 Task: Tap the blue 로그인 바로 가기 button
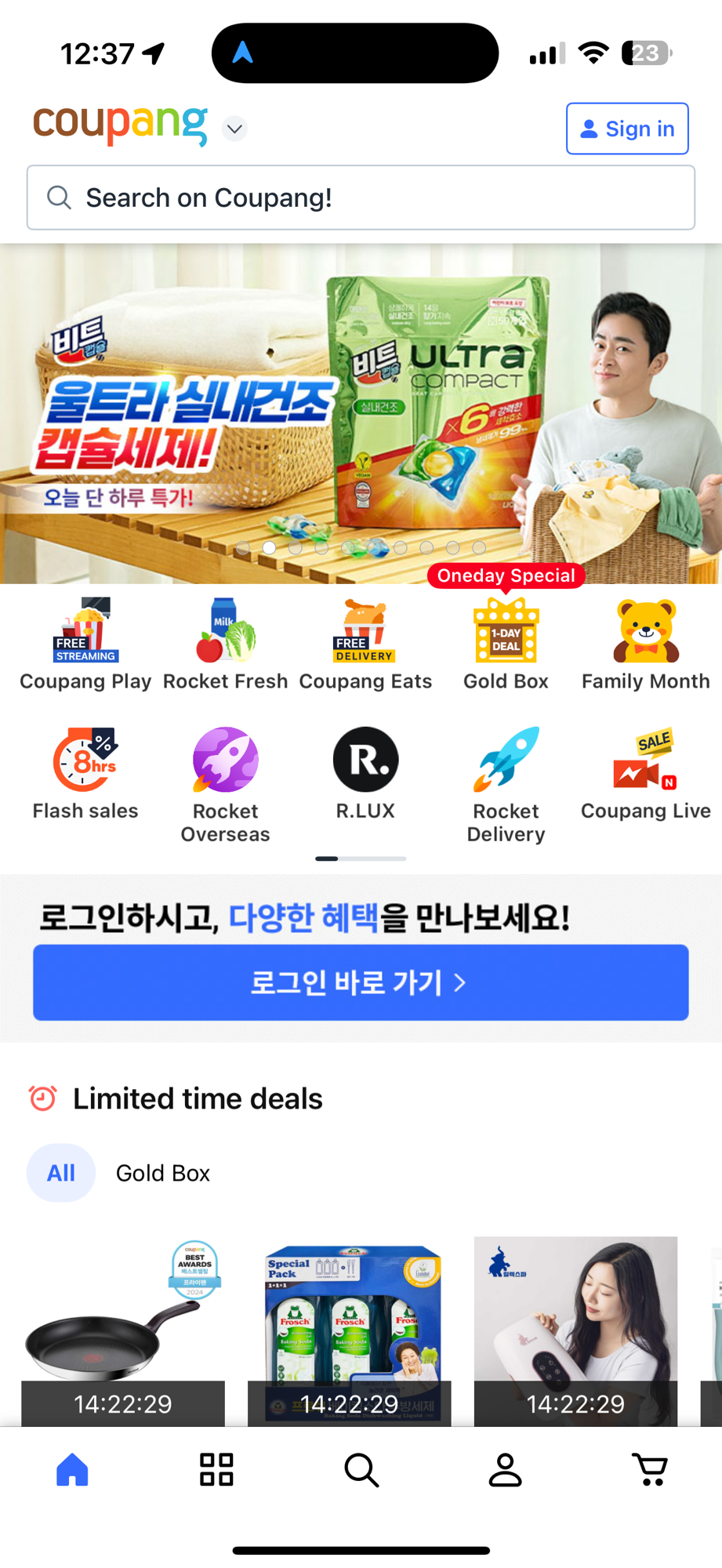[361, 982]
